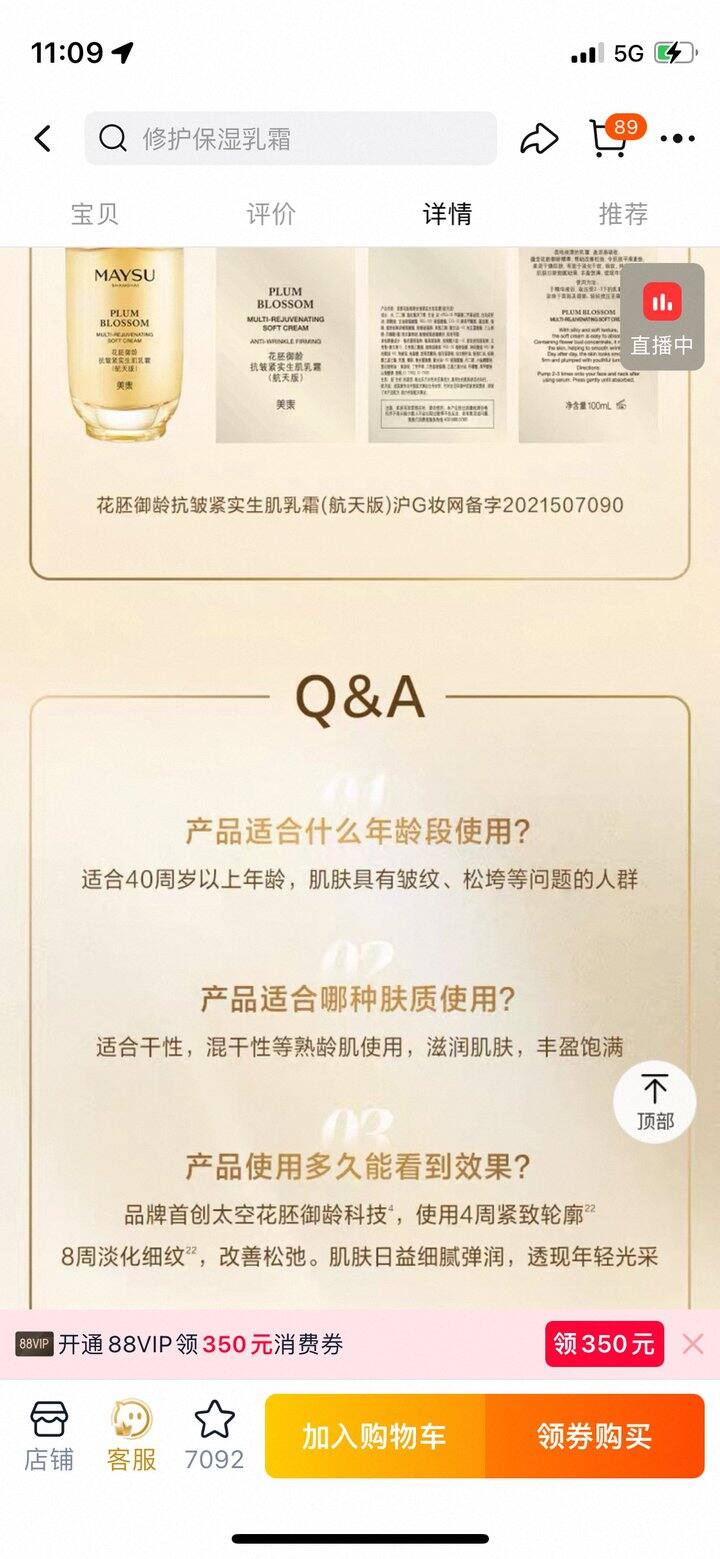Switch to the 评价 tab

[x=271, y=213]
